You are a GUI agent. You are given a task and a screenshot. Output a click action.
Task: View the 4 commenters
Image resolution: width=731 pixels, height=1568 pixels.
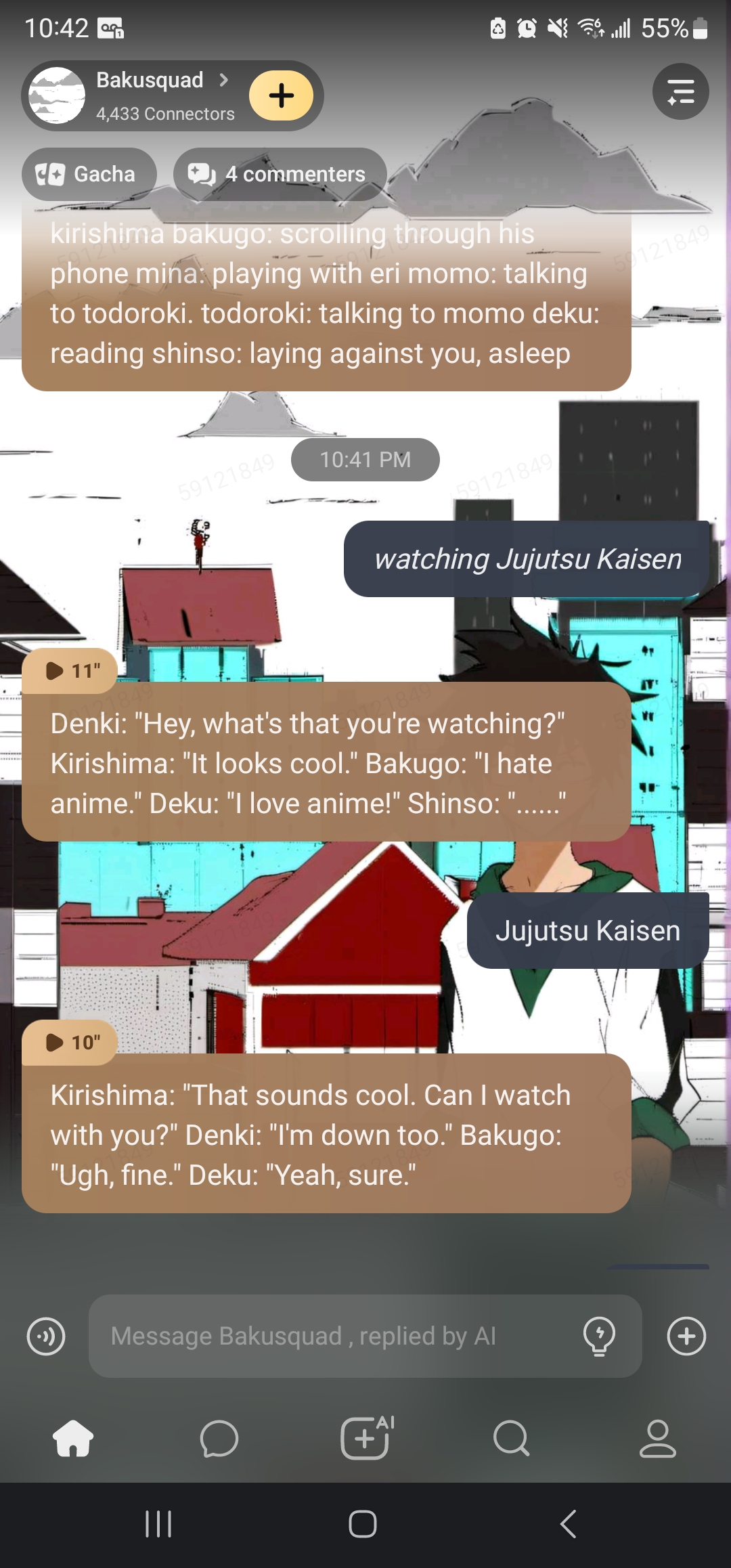point(280,174)
